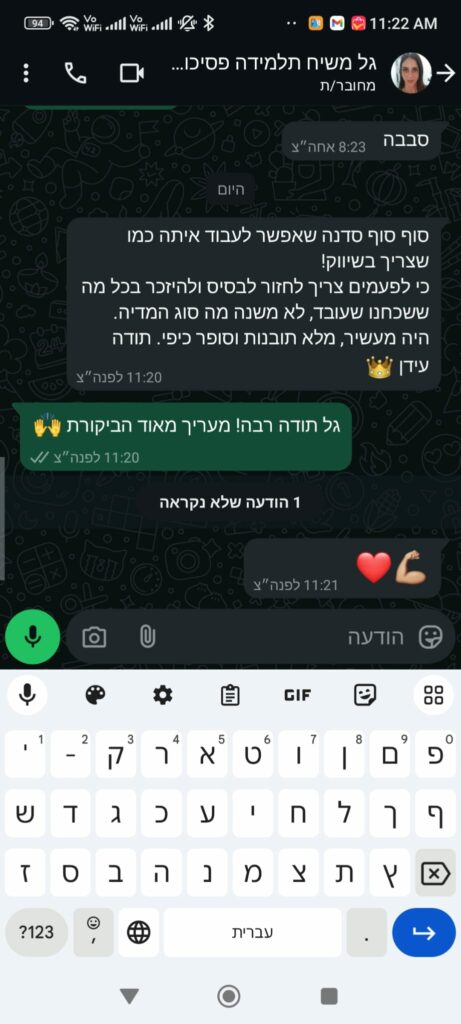
Task: Open GIF search on the keyboard
Action: pos(297,695)
